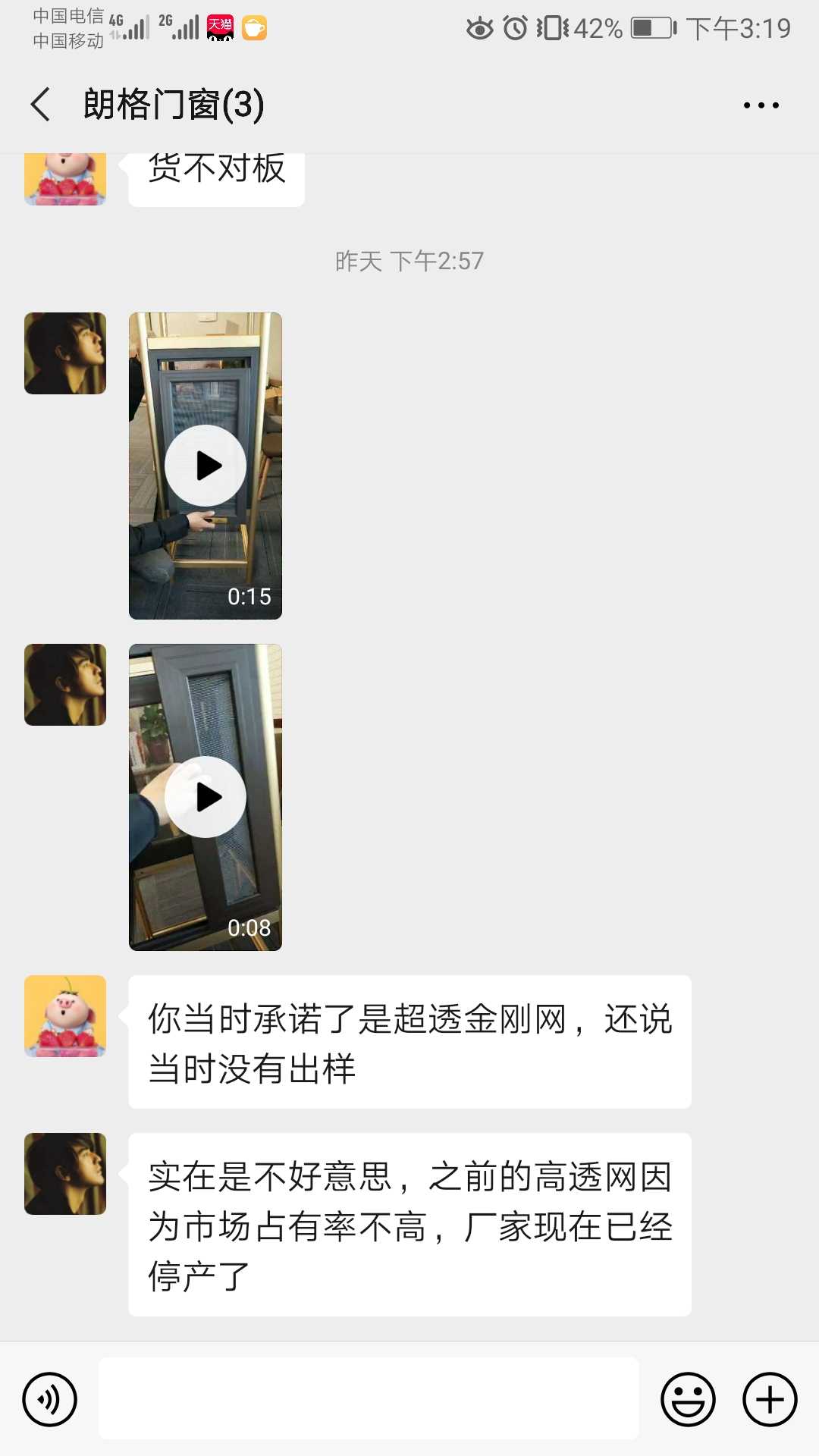Screen dimensions: 819x1456
Task: Open the sender avatar beside 实在是不好意思 message
Action: pos(65,1174)
